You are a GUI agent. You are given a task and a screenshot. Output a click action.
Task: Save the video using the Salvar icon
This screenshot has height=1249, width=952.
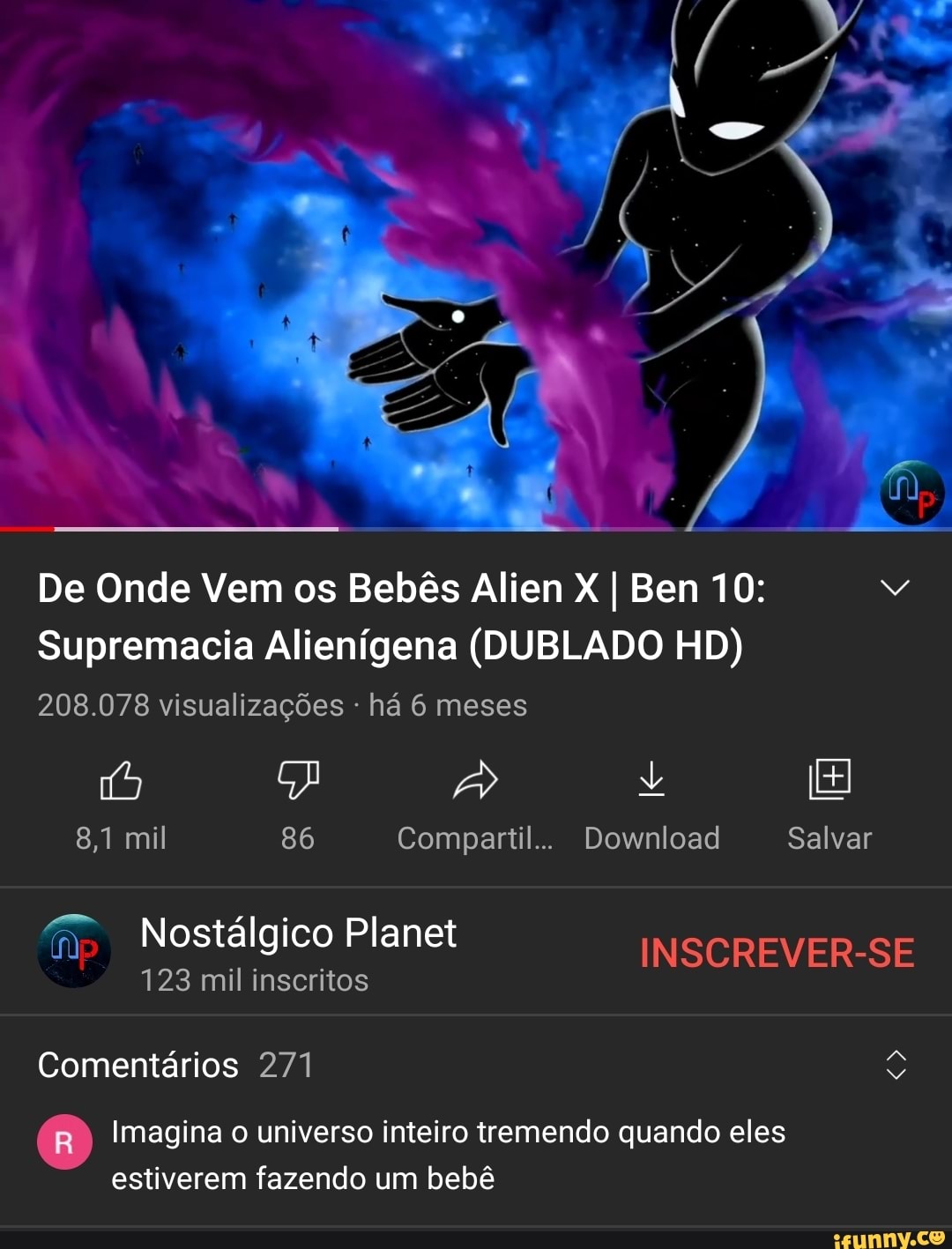(x=829, y=780)
